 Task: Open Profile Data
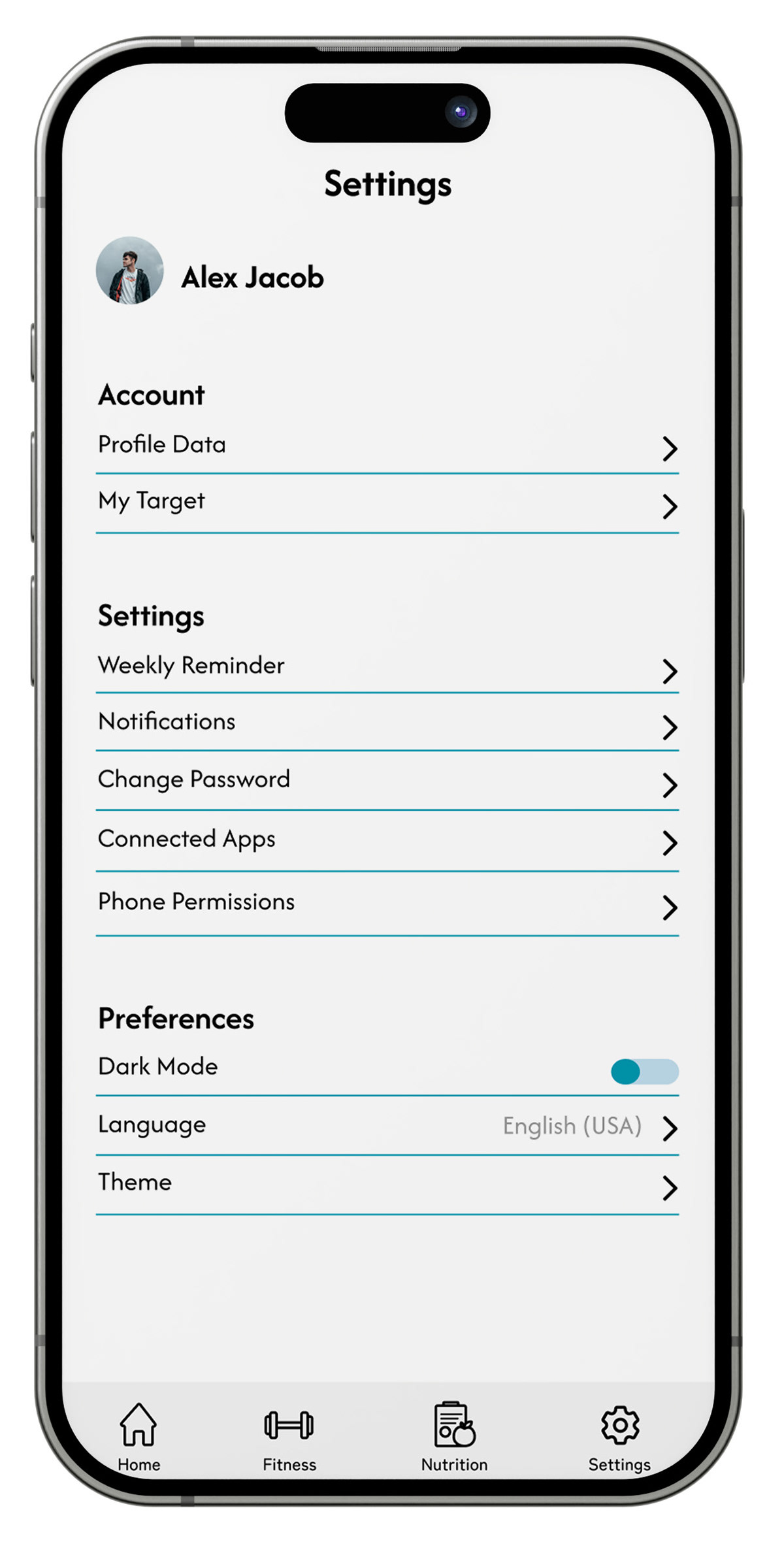pos(387,446)
